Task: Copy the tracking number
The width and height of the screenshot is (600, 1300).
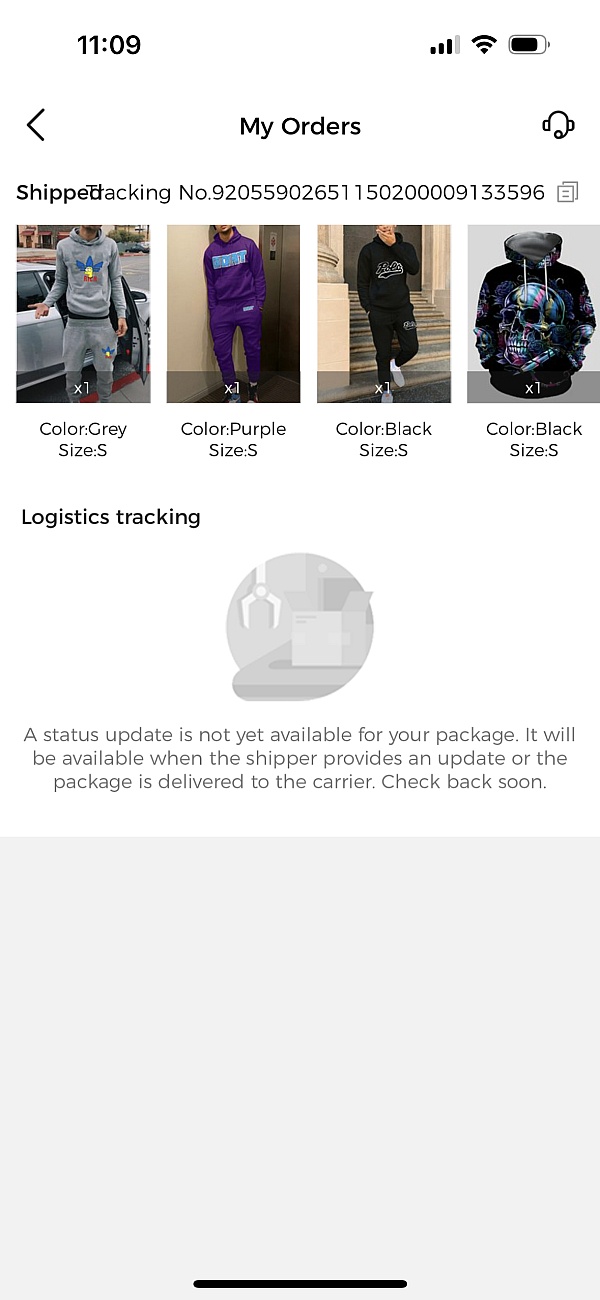Action: pyautogui.click(x=567, y=191)
